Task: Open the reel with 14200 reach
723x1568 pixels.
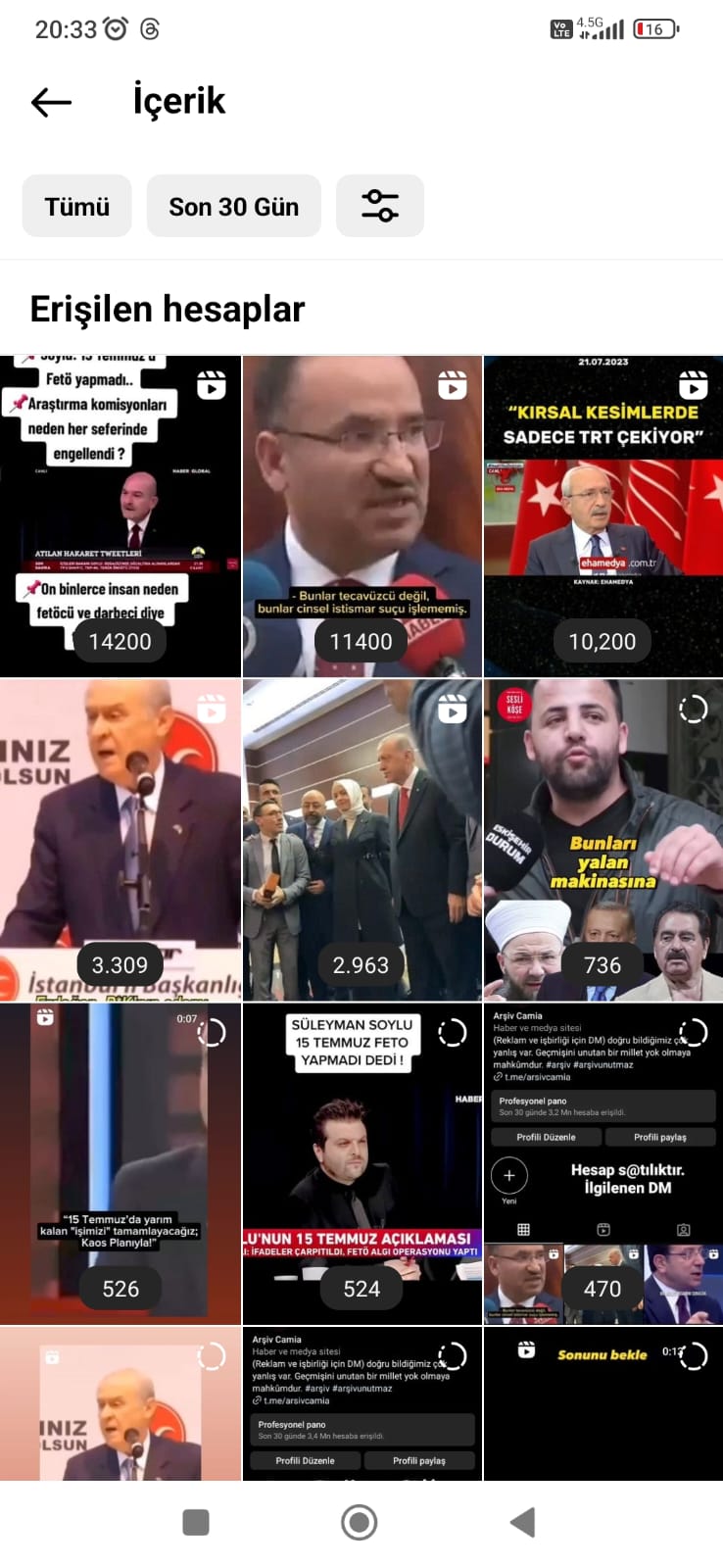Action: click(120, 516)
